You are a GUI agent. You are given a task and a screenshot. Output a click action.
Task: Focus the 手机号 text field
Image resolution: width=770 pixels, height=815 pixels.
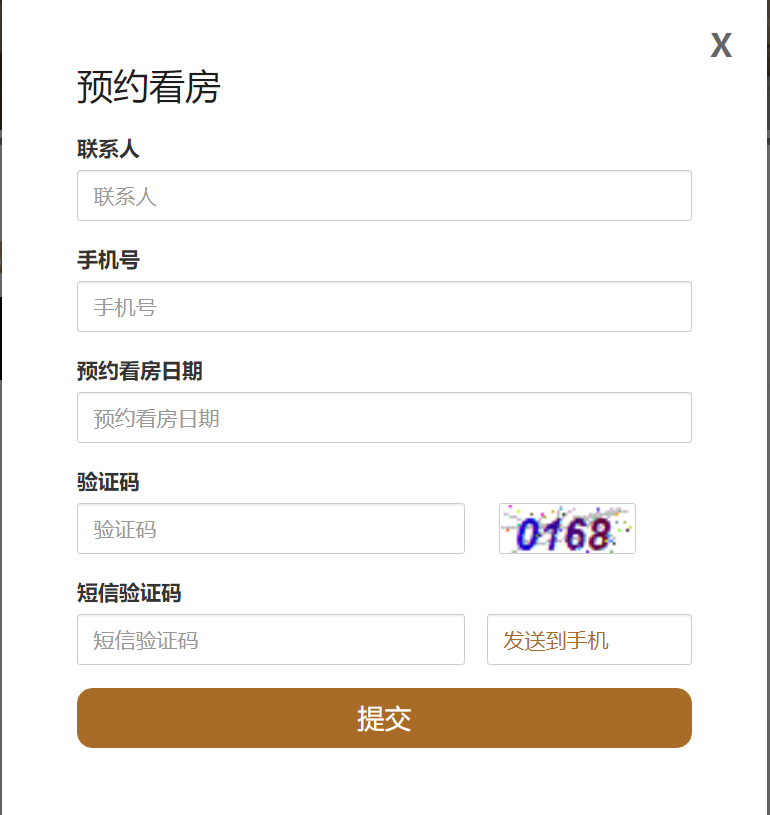[x=384, y=307]
